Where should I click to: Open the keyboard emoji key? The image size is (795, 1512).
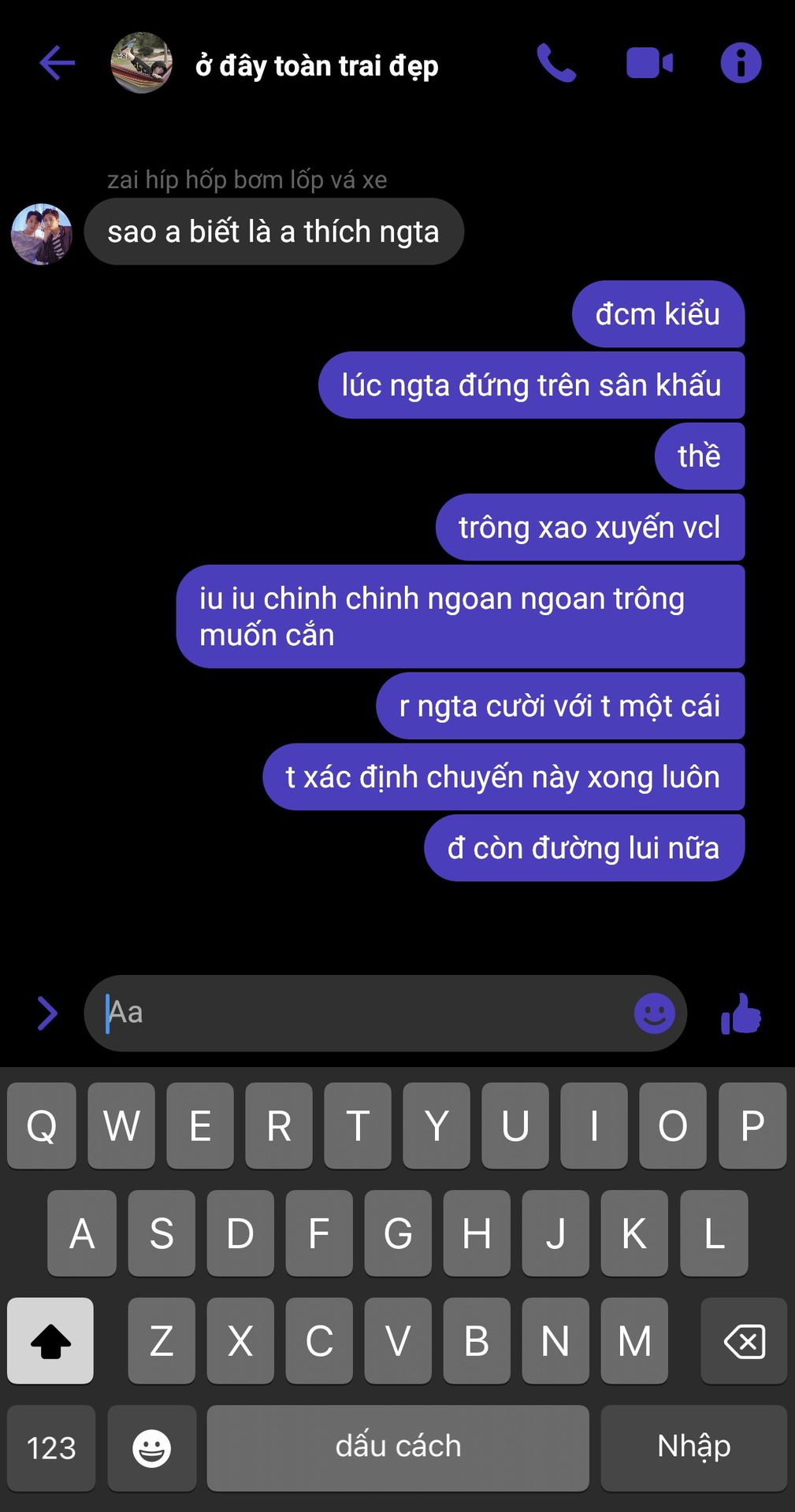pyautogui.click(x=152, y=1447)
